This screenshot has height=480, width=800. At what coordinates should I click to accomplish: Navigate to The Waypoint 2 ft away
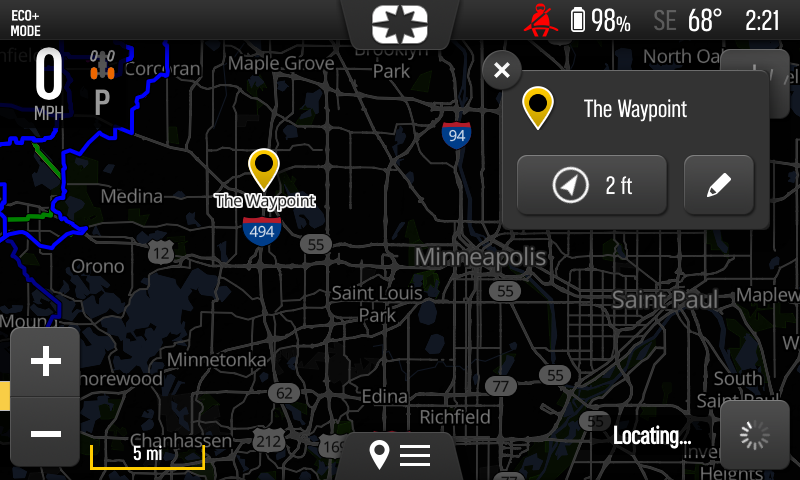[591, 185]
